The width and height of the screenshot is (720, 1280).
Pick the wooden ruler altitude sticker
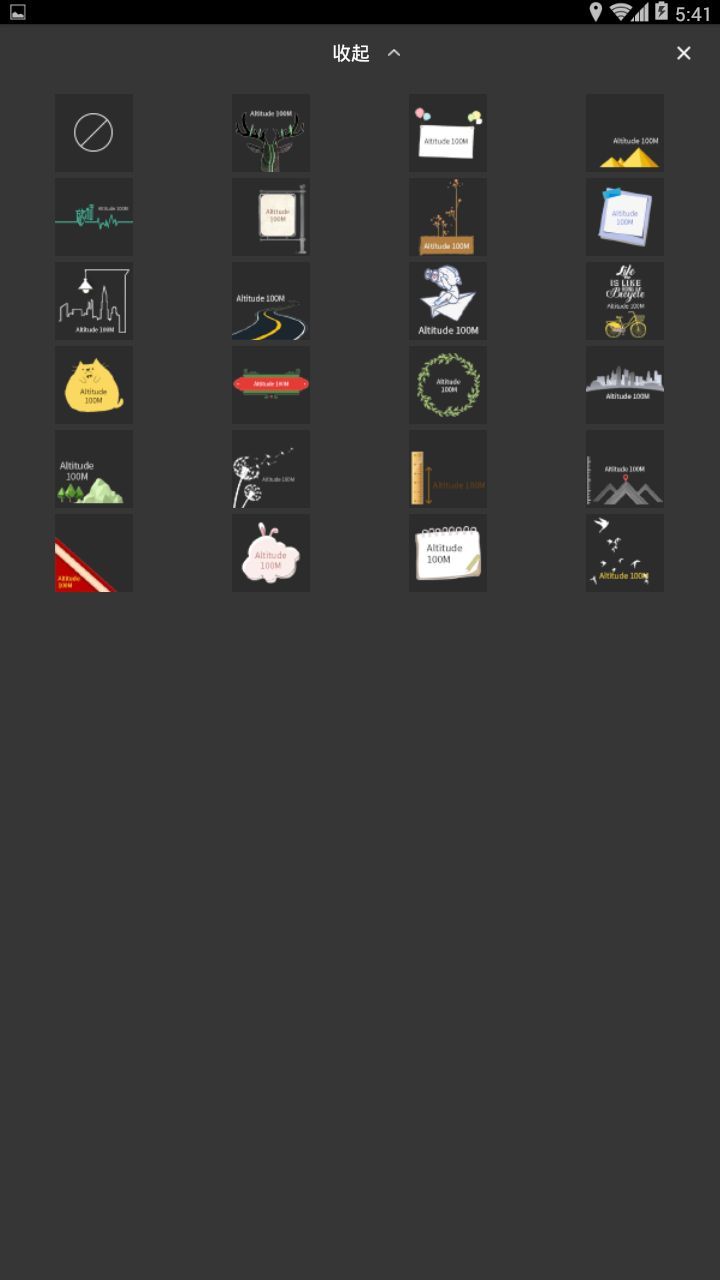pyautogui.click(x=448, y=469)
